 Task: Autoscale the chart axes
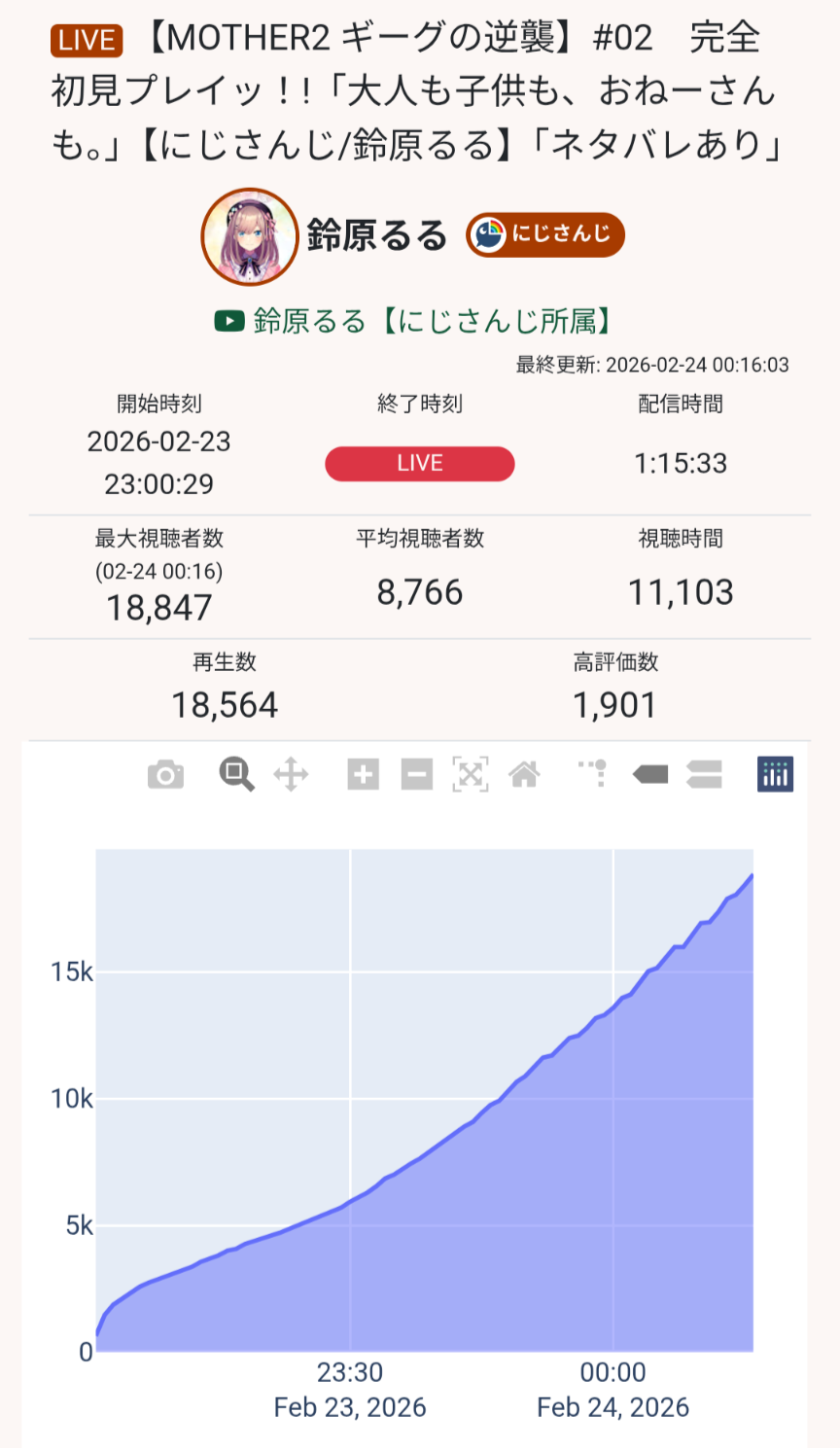(471, 775)
